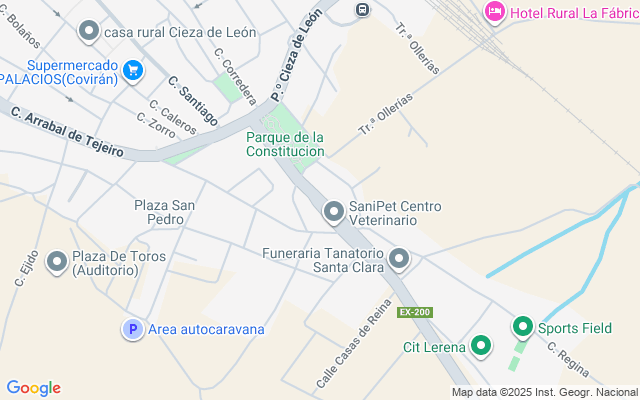Select Funeraria Tanatorio Santa Clara marker
The width and height of the screenshot is (640, 400).
[400, 260]
